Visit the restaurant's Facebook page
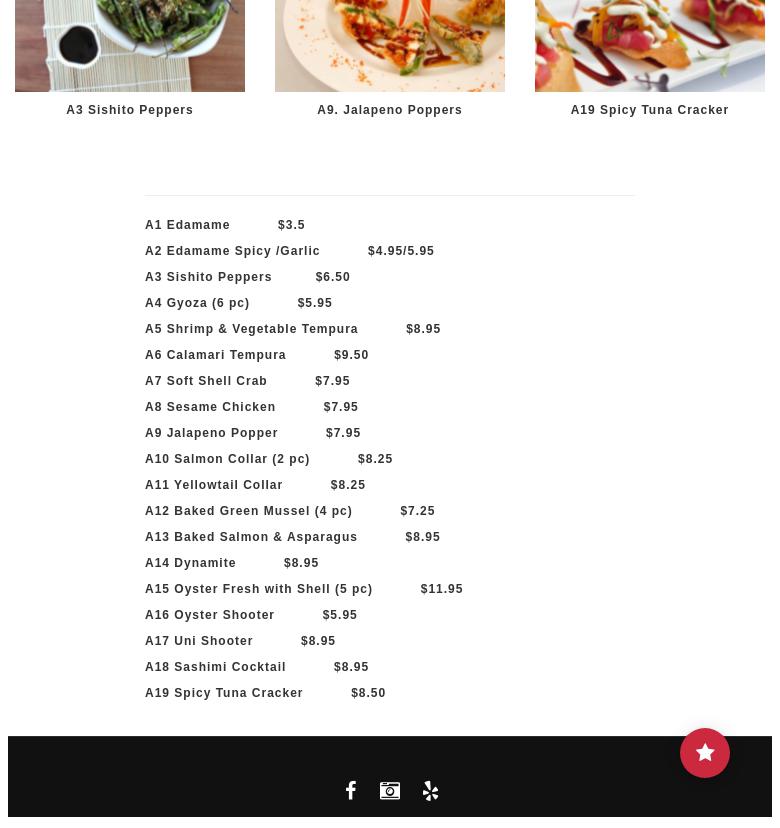The width and height of the screenshot is (780, 828). tap(351, 791)
